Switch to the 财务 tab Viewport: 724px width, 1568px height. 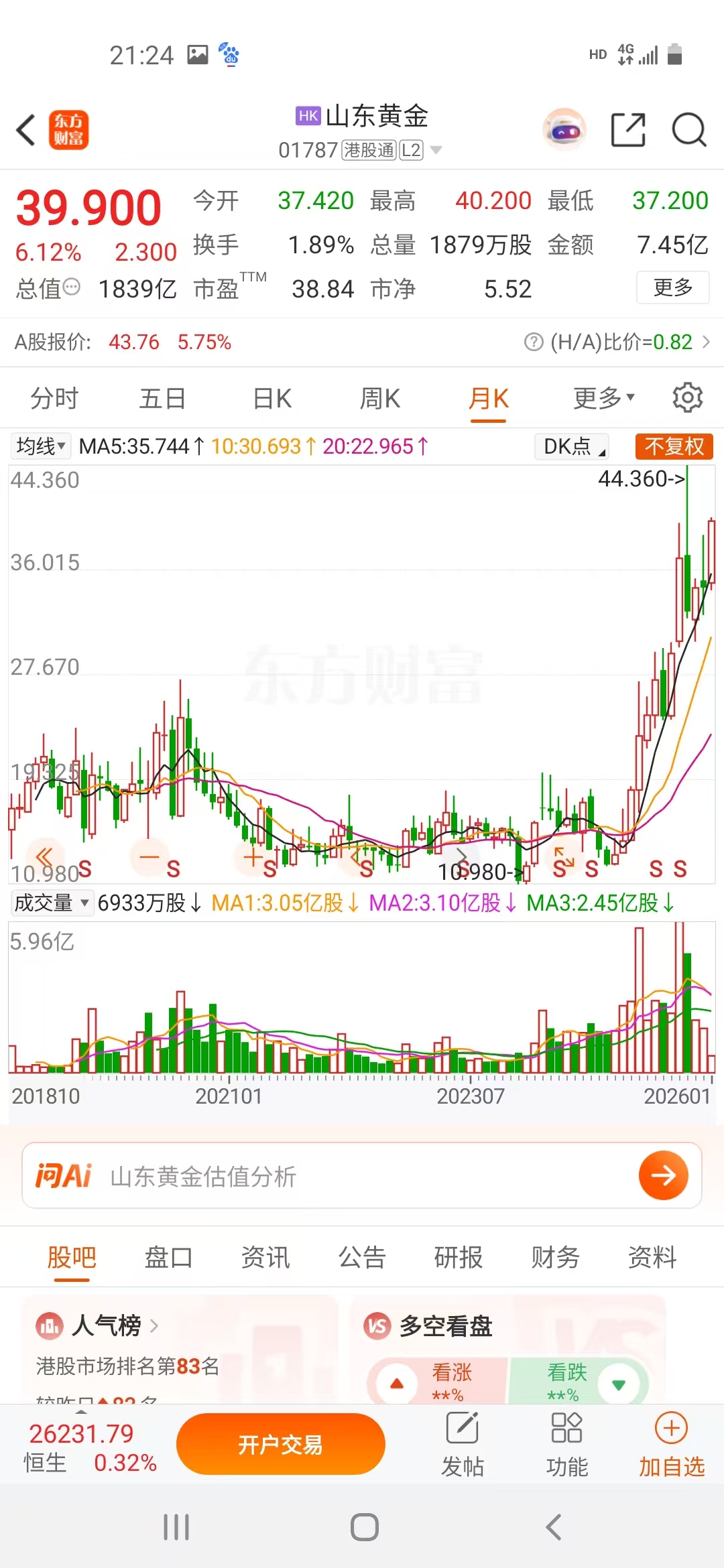(555, 1257)
